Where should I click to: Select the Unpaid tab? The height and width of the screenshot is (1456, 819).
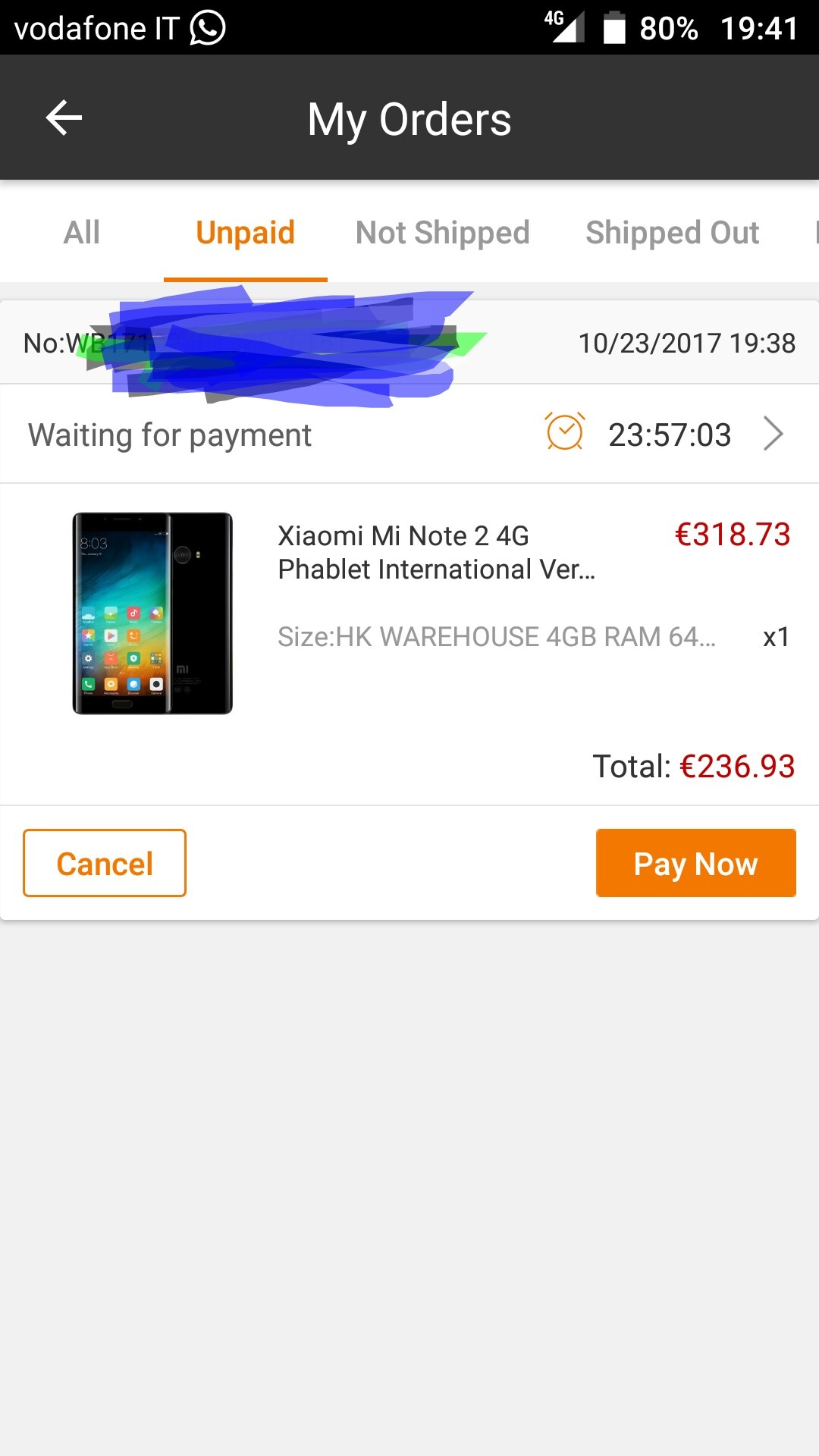click(245, 233)
